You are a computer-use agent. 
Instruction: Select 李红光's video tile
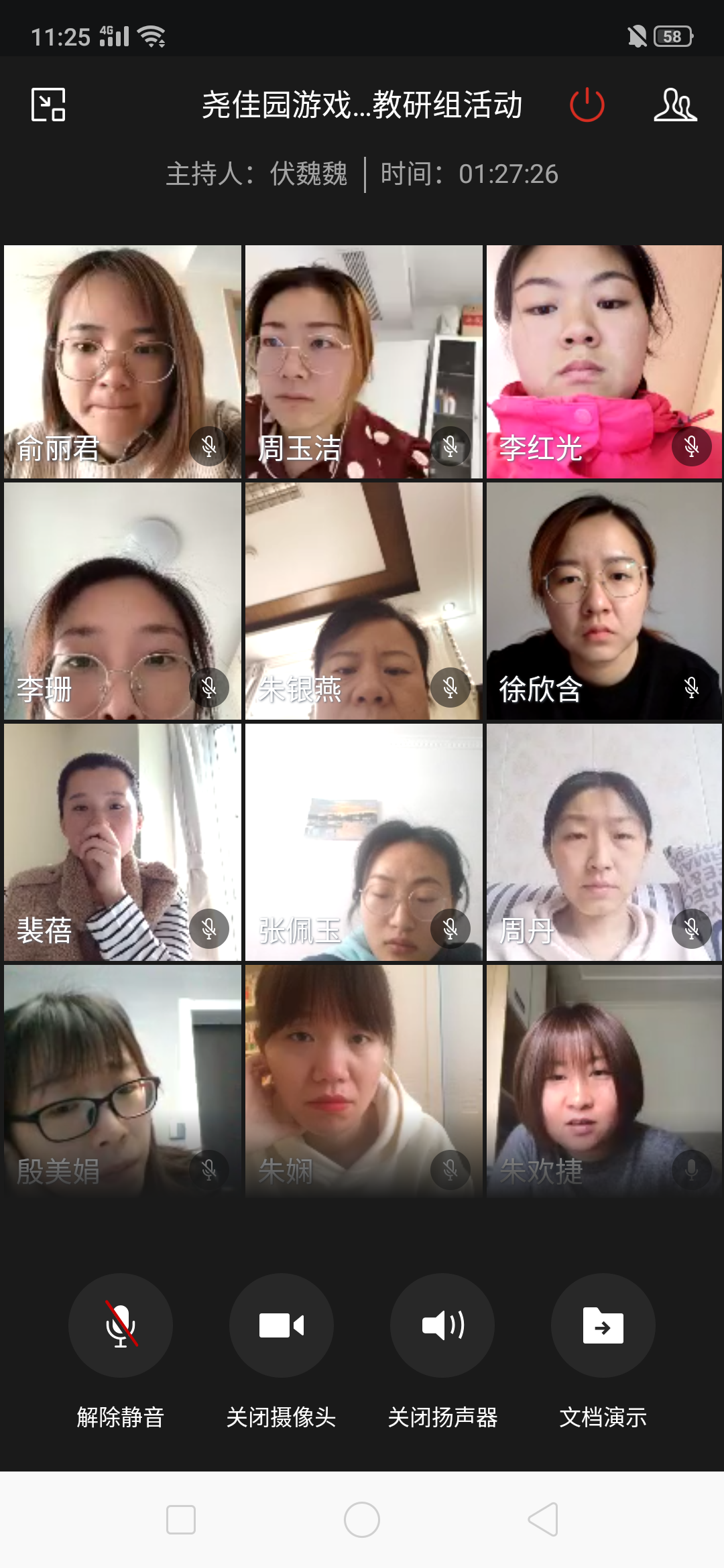pos(604,362)
